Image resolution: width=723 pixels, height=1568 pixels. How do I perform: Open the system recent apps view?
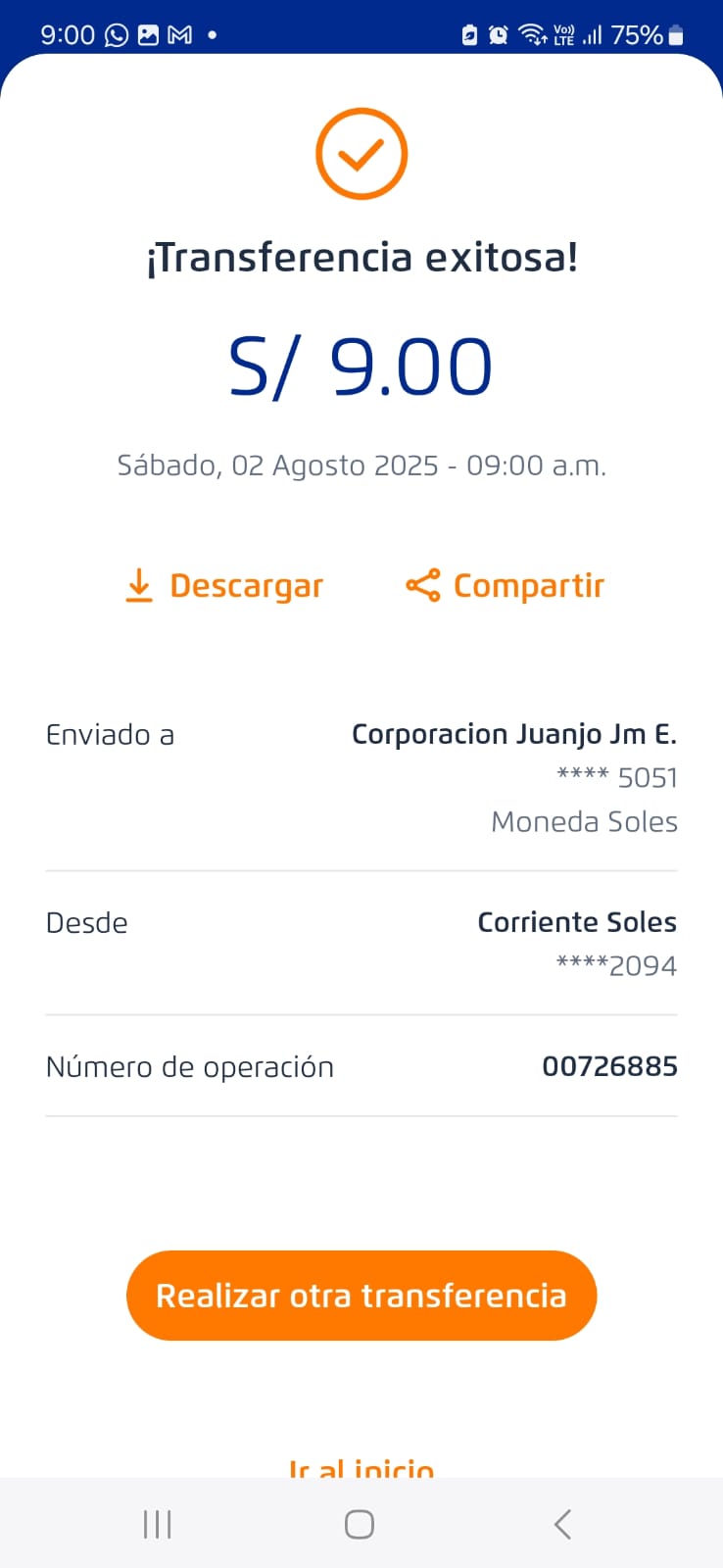[x=158, y=1524]
